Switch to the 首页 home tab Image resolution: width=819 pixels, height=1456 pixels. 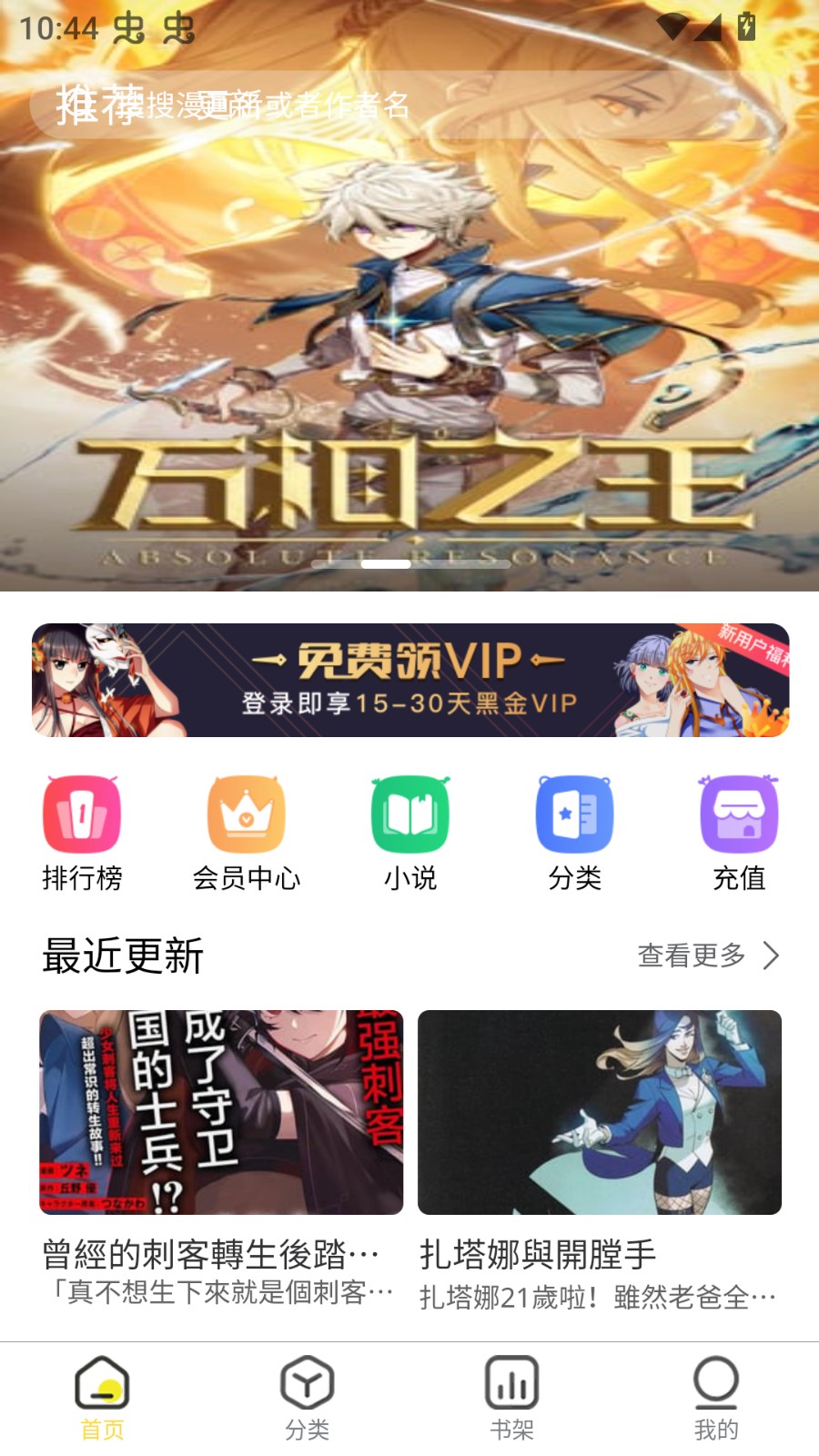[102, 1399]
